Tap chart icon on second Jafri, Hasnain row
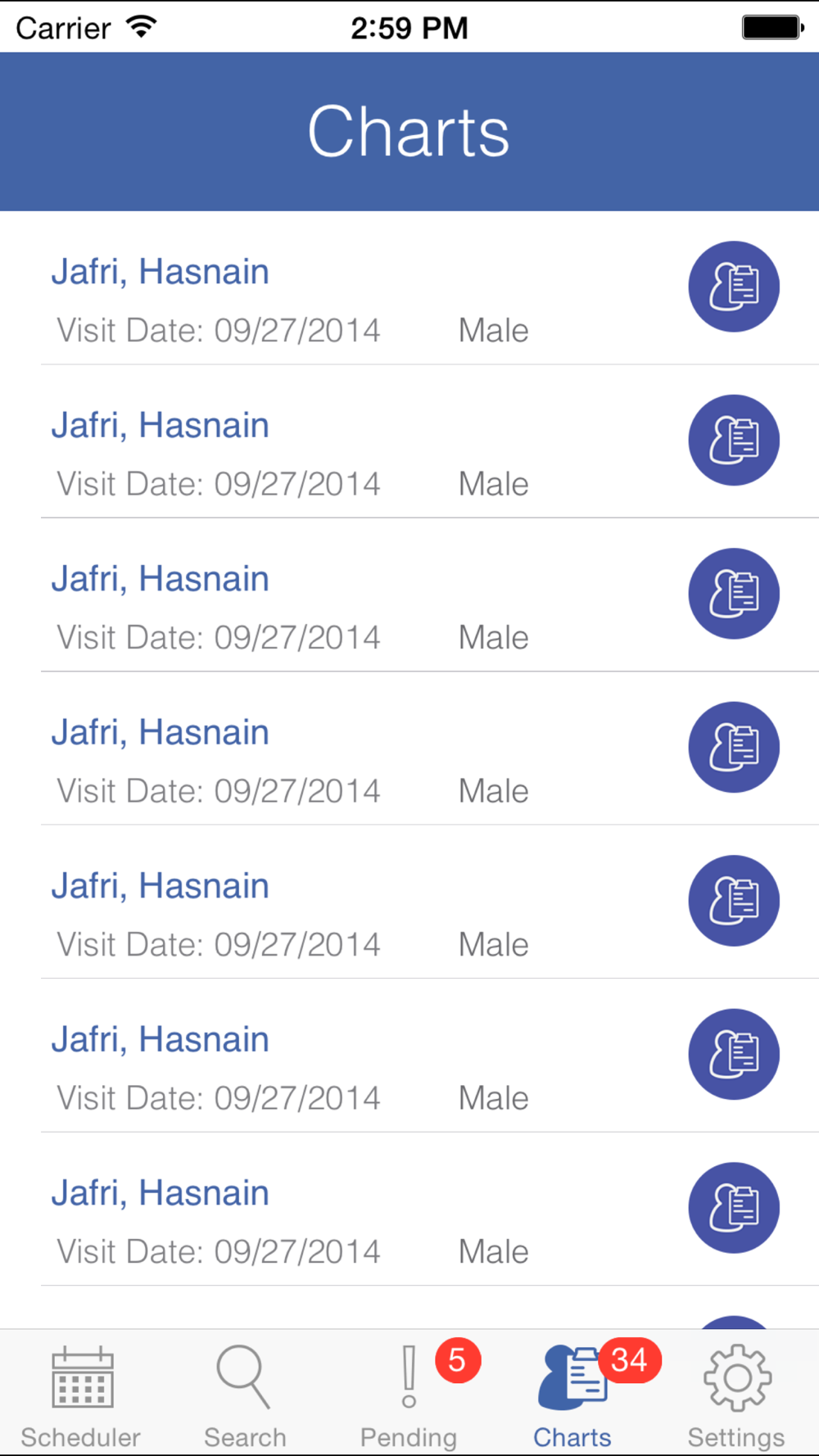This screenshot has width=819, height=1456. click(733, 440)
